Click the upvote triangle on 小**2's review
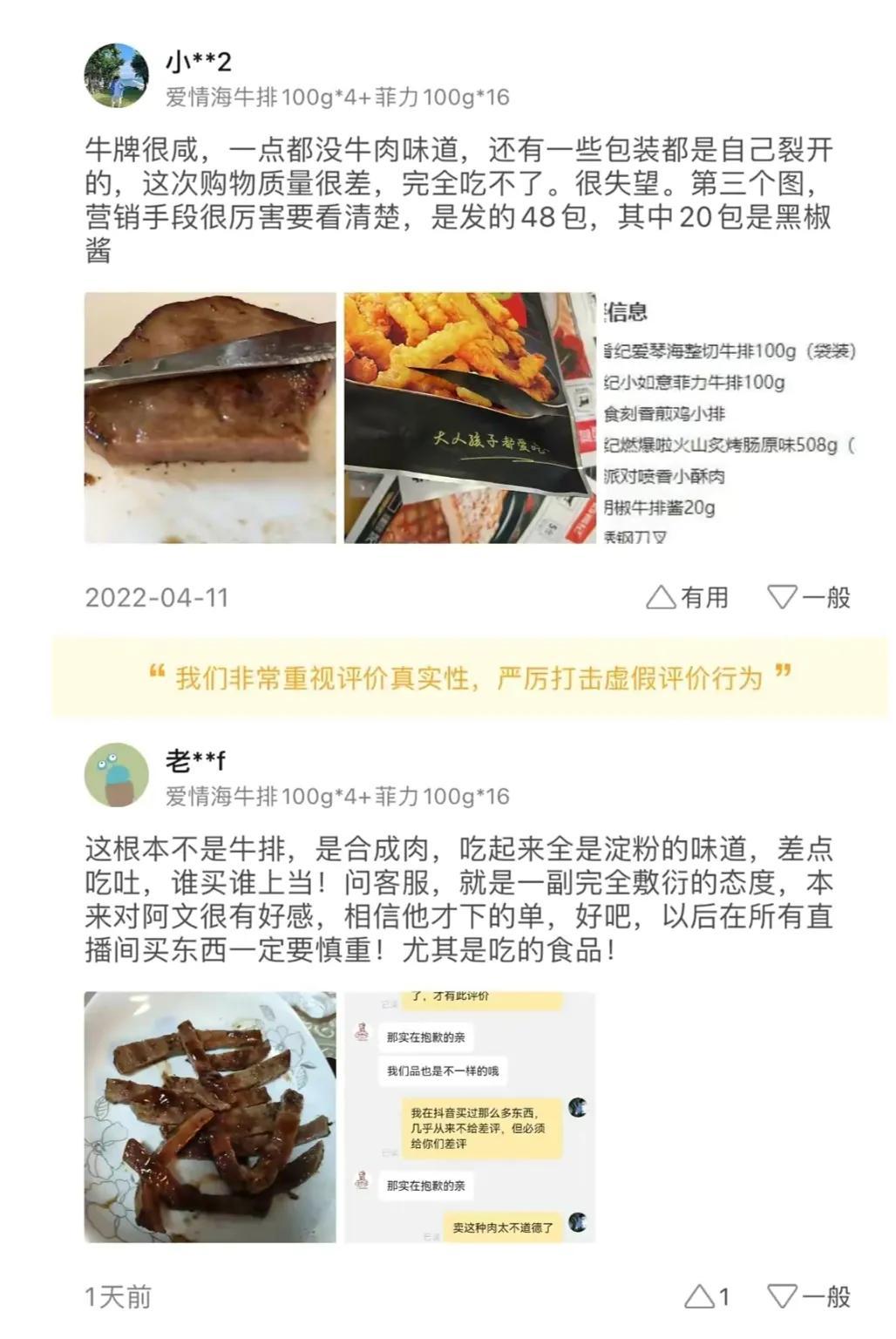Viewport: 896px width, 1339px height. (x=660, y=597)
